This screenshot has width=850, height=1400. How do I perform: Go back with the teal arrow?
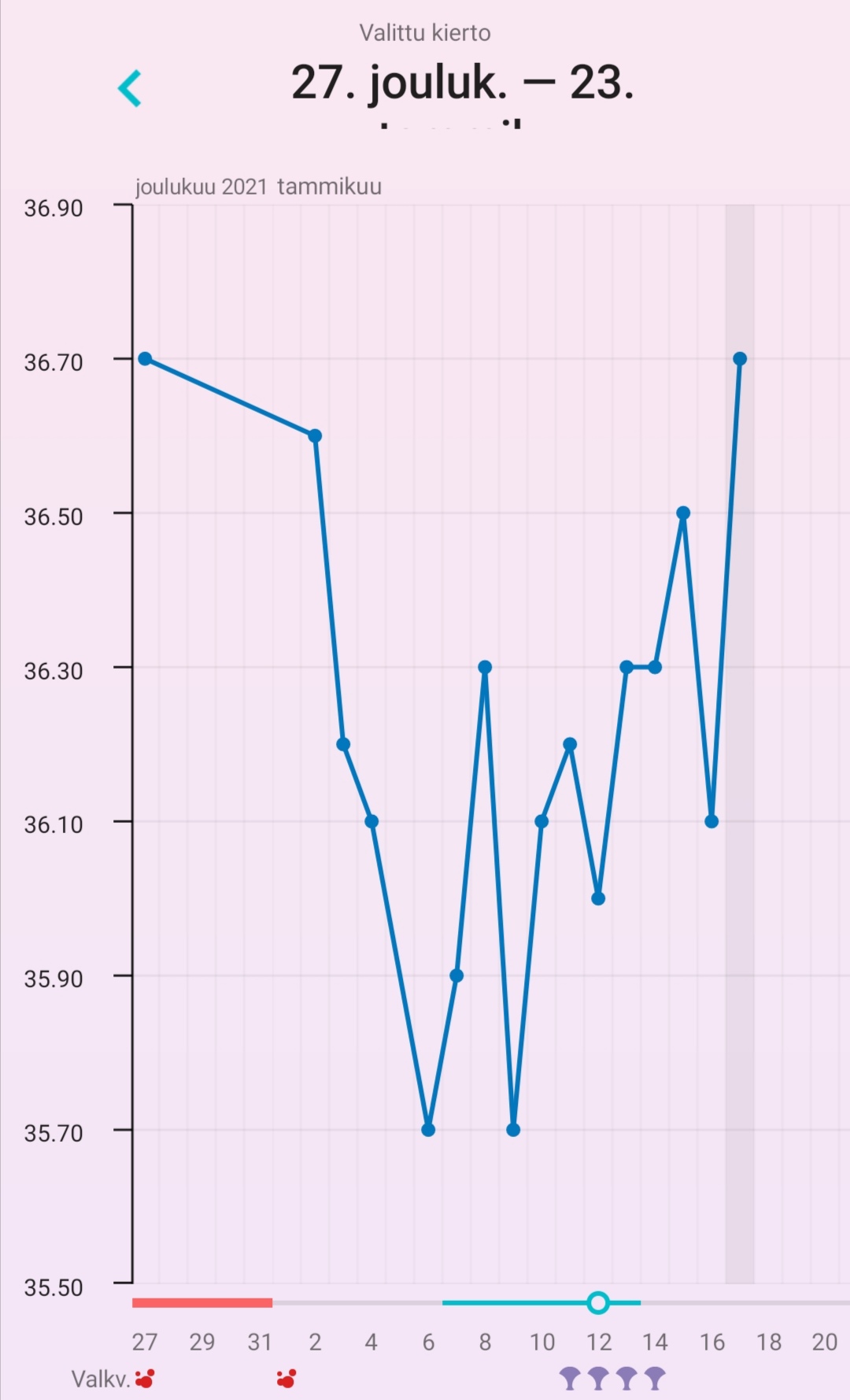tap(130, 87)
